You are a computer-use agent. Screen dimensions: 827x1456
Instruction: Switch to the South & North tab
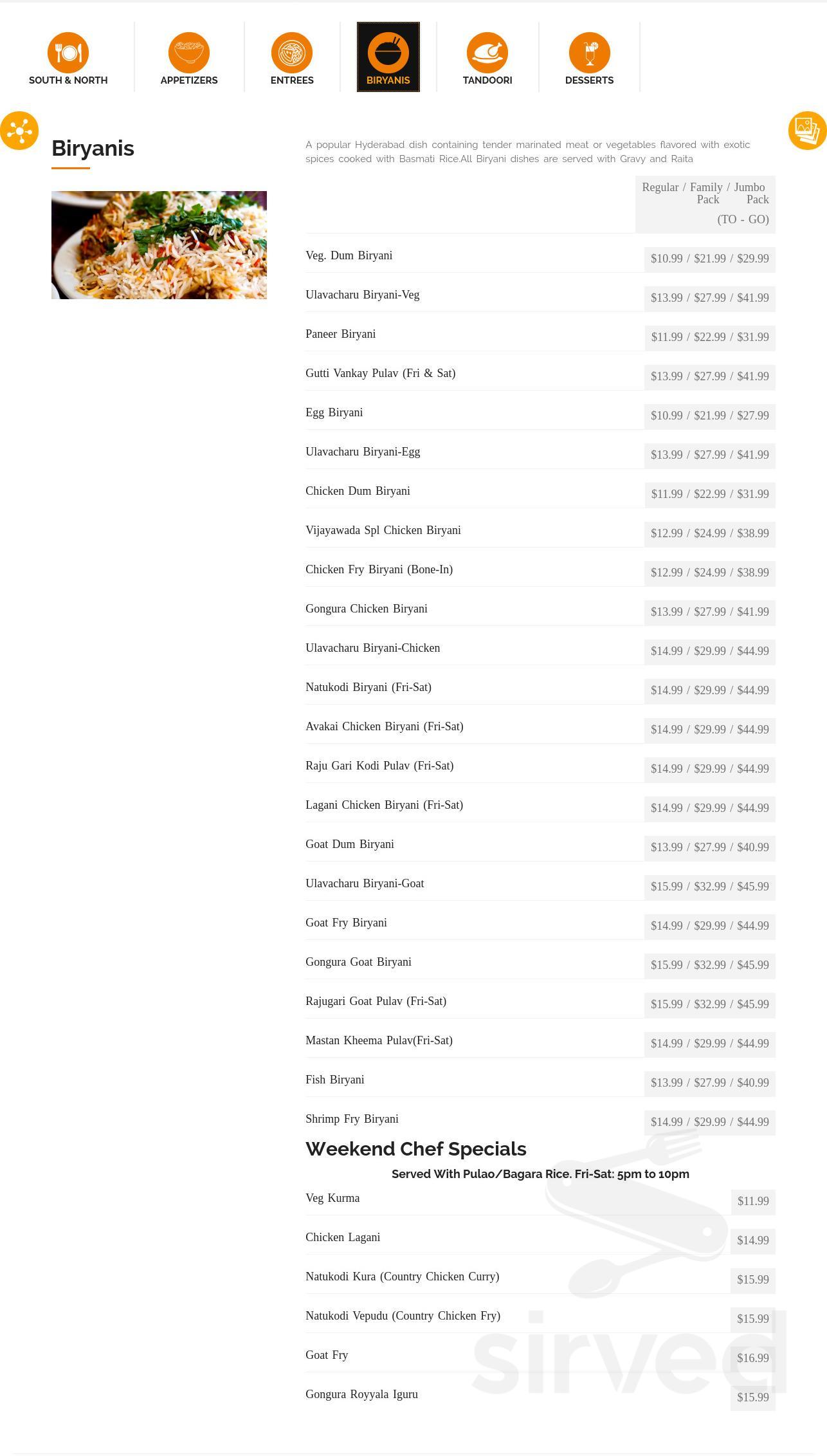tap(68, 58)
